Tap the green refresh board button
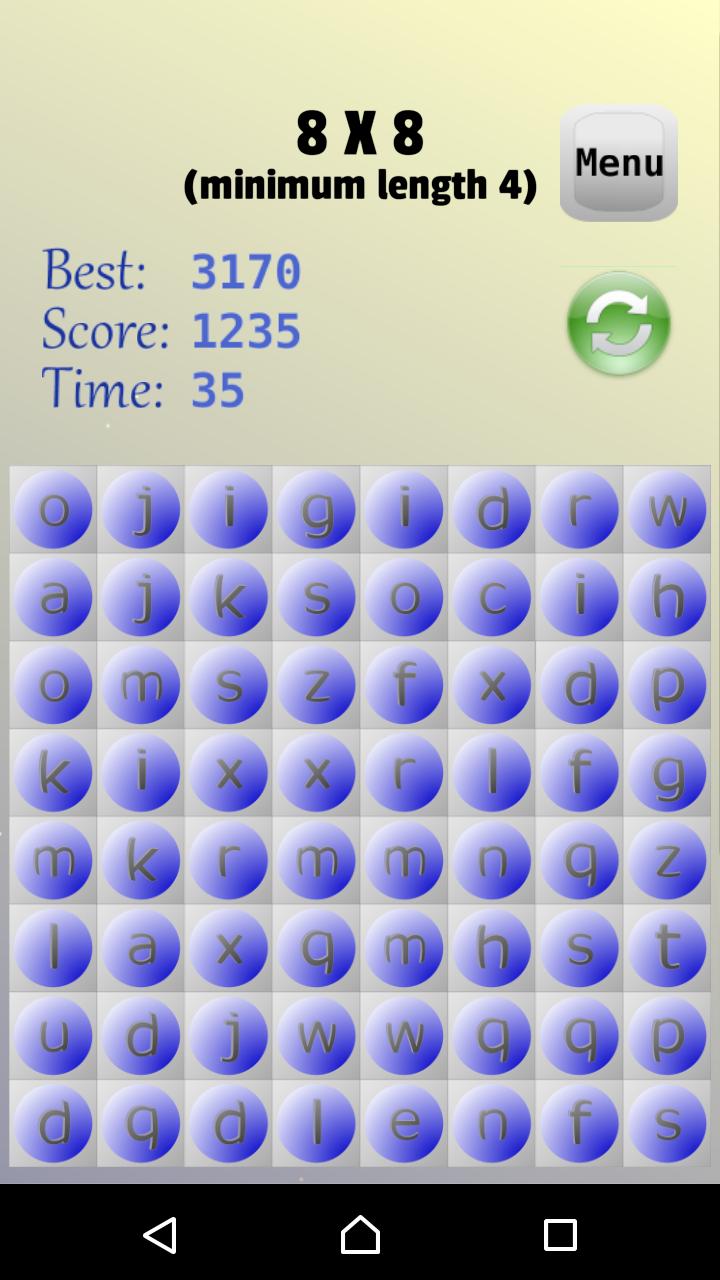The width and height of the screenshot is (720, 1280). click(x=618, y=324)
